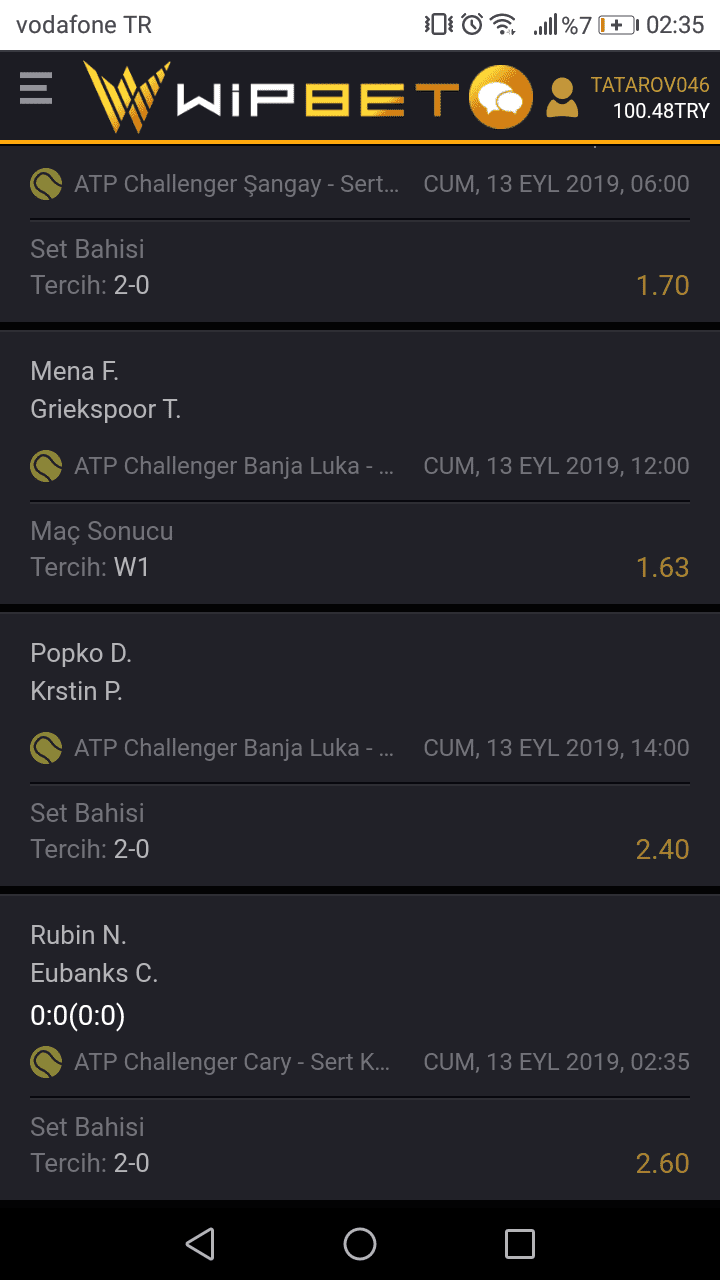Screen dimensions: 720x1280
Task: Open the Popko D. vs Krstin P. bet
Action: (360, 749)
